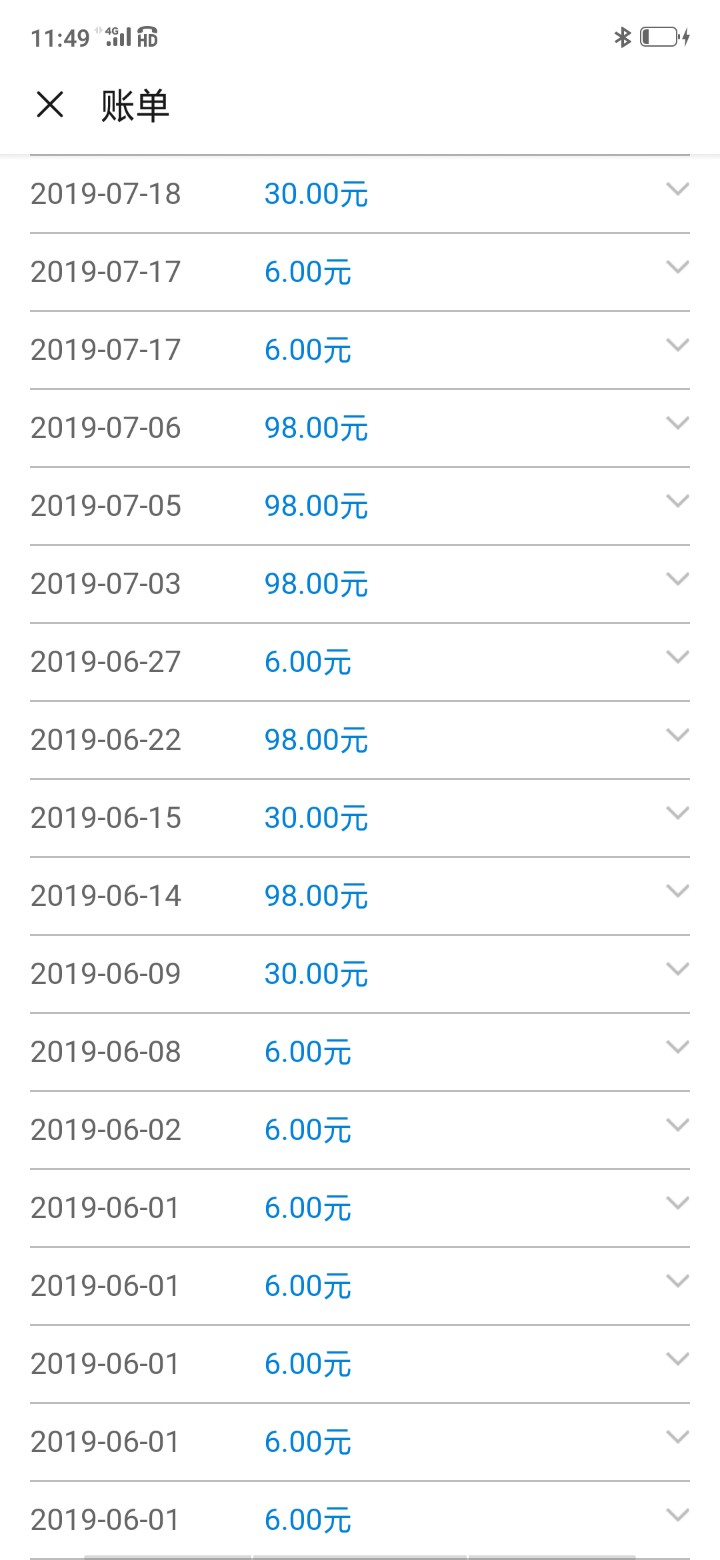Image resolution: width=720 pixels, height=1560 pixels.
Task: Close the 账单 page
Action: [50, 104]
